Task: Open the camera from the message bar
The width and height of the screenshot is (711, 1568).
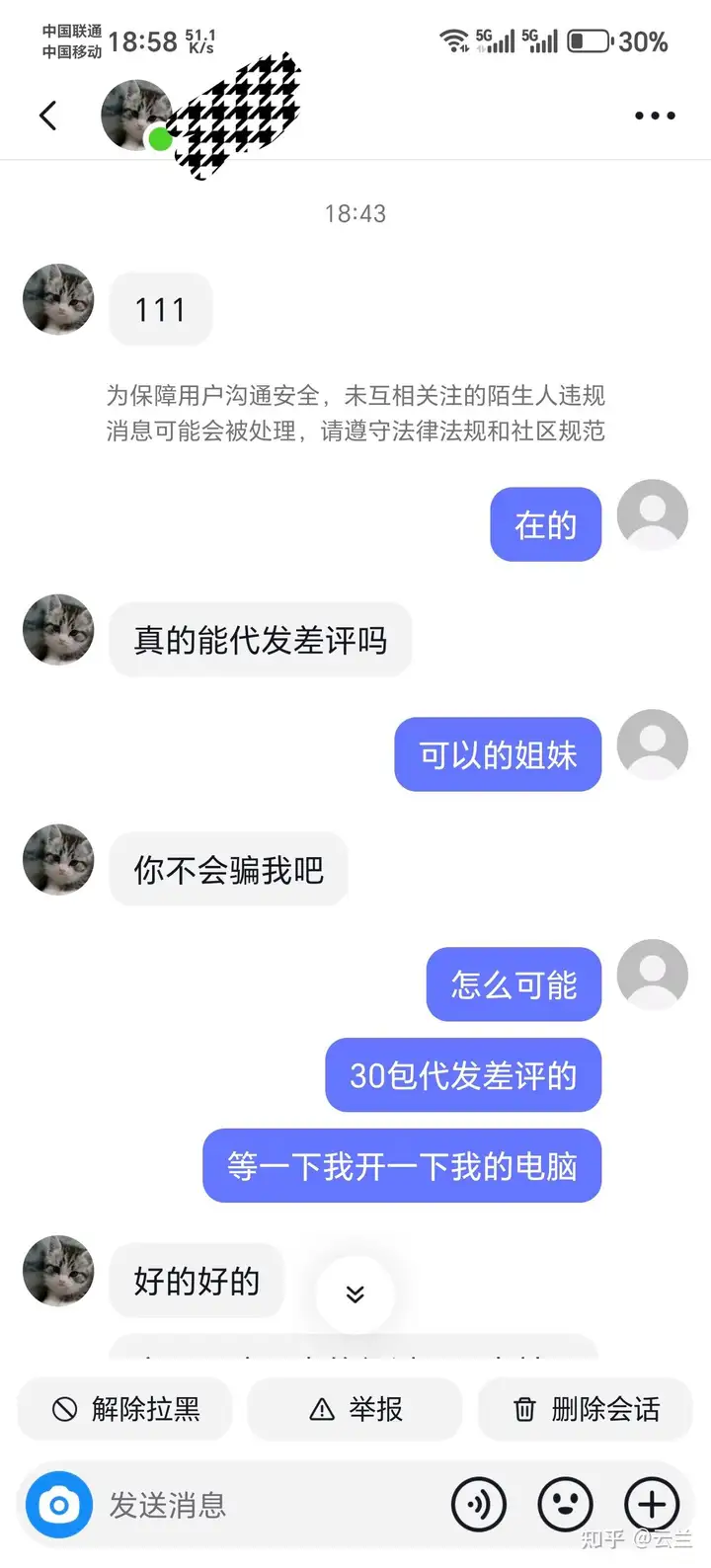Action: pos(59,1506)
